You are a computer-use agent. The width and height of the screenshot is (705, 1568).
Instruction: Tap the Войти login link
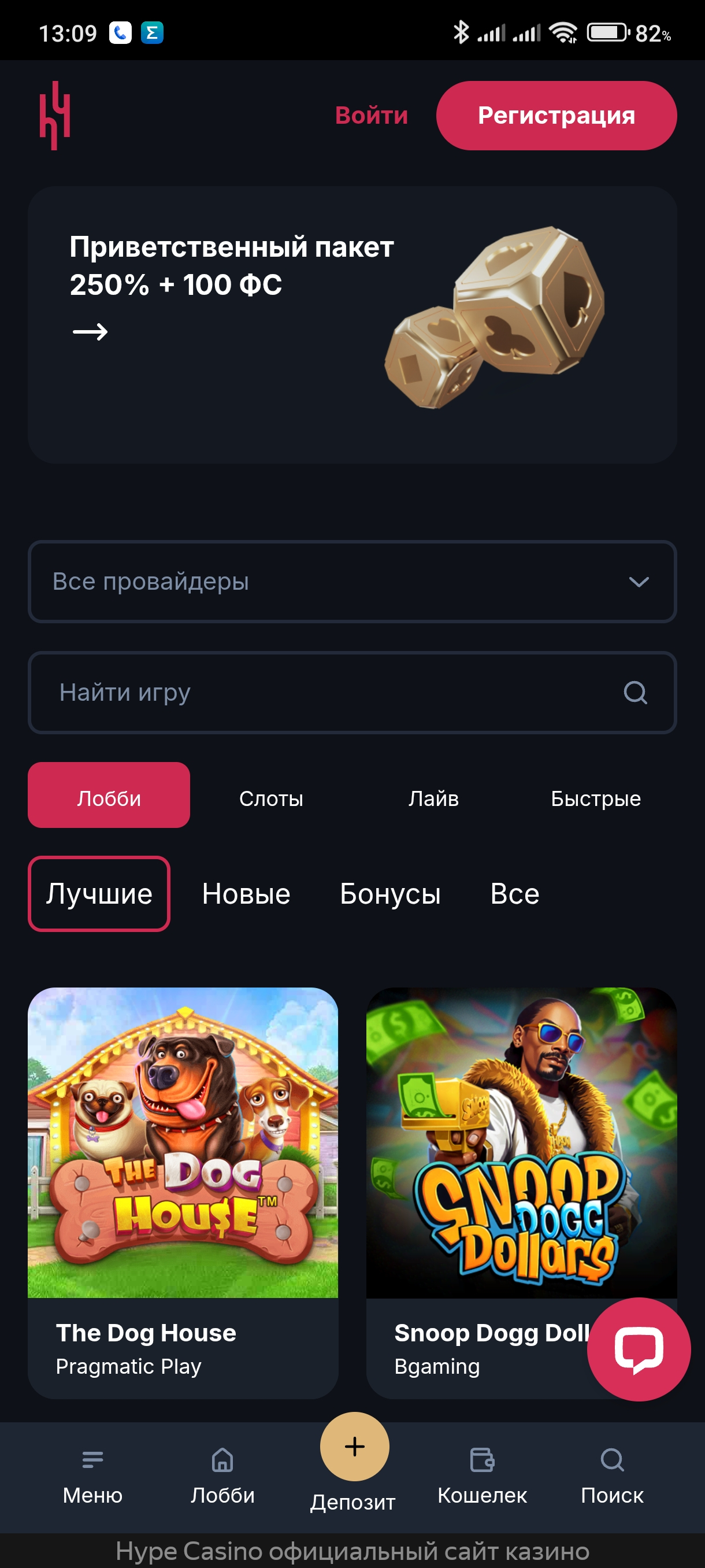pyautogui.click(x=371, y=115)
